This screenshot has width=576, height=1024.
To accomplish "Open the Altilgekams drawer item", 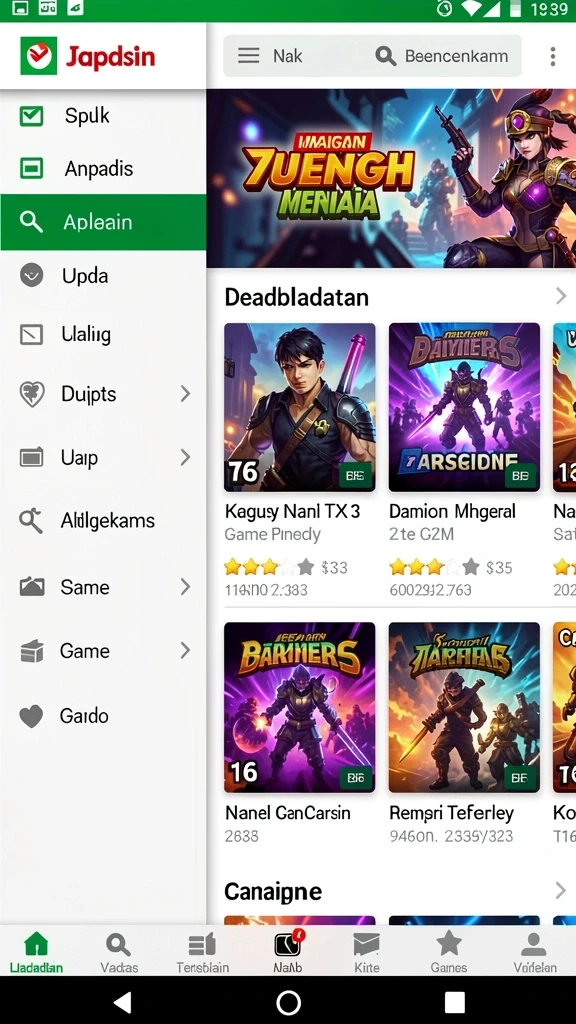I will coord(103,520).
